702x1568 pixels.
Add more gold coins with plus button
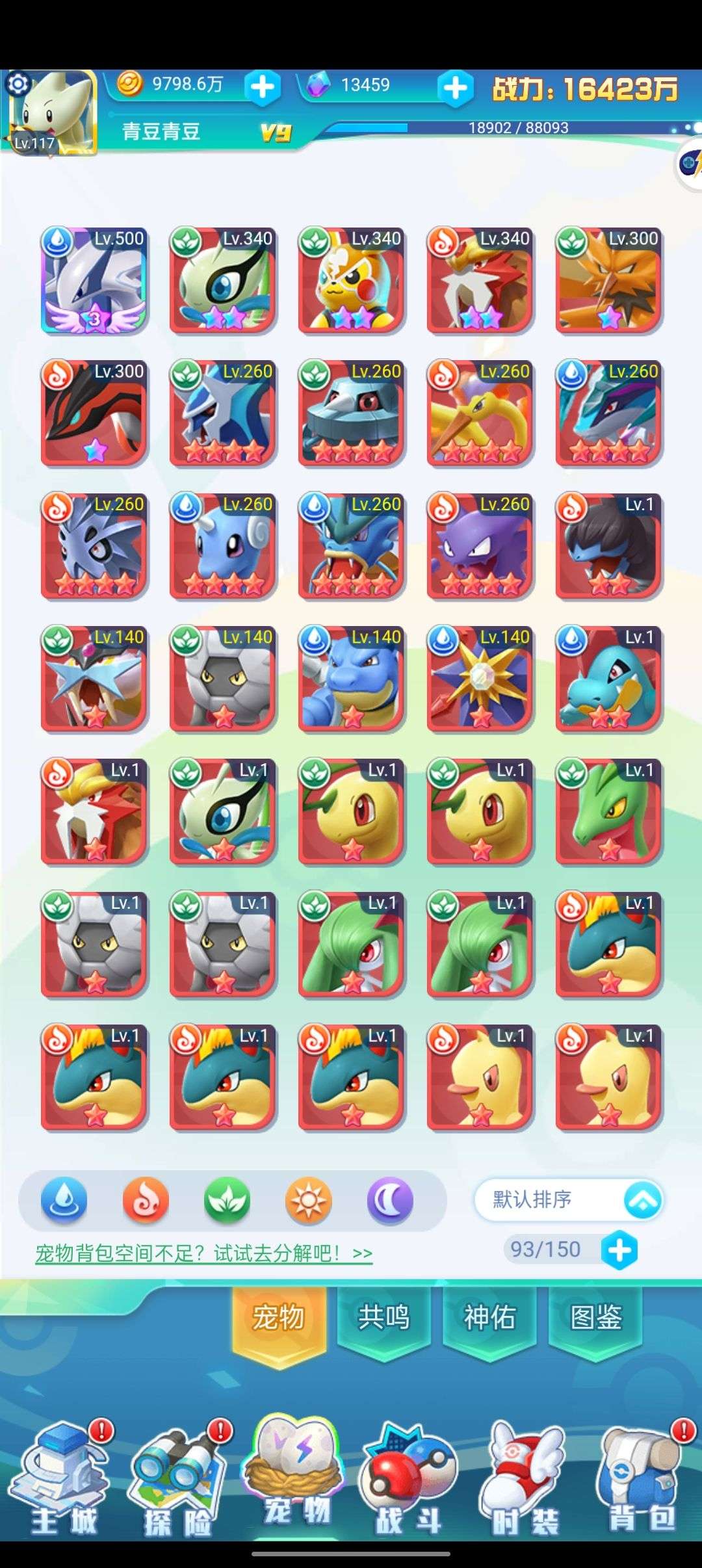tap(263, 86)
